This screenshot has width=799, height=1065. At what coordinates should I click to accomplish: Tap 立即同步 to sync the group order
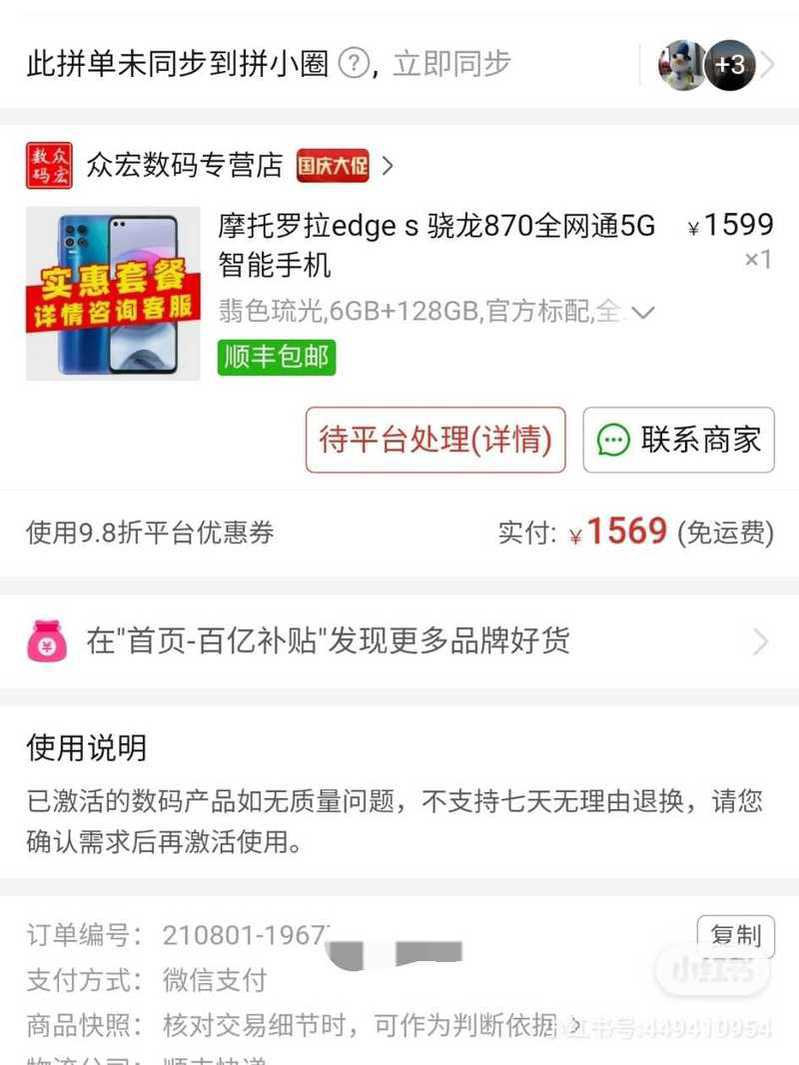pos(451,64)
